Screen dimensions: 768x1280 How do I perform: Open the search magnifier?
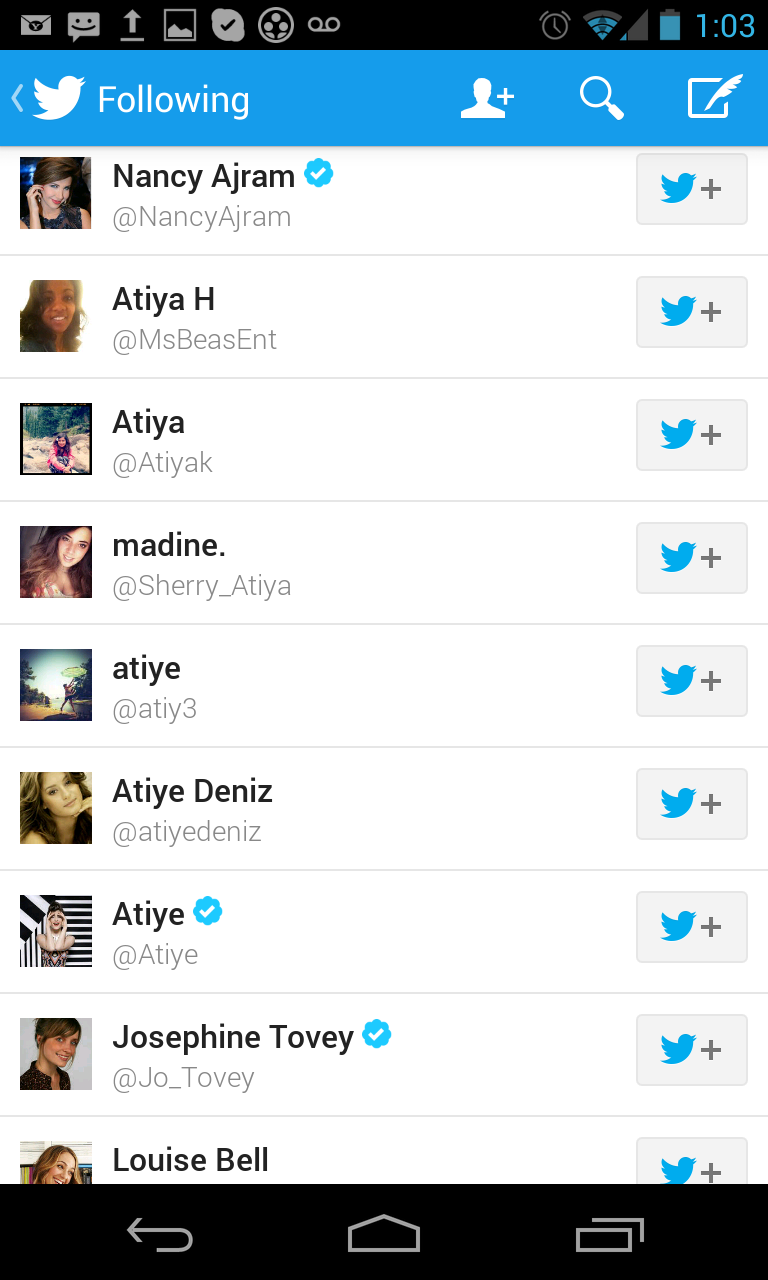pyautogui.click(x=601, y=99)
